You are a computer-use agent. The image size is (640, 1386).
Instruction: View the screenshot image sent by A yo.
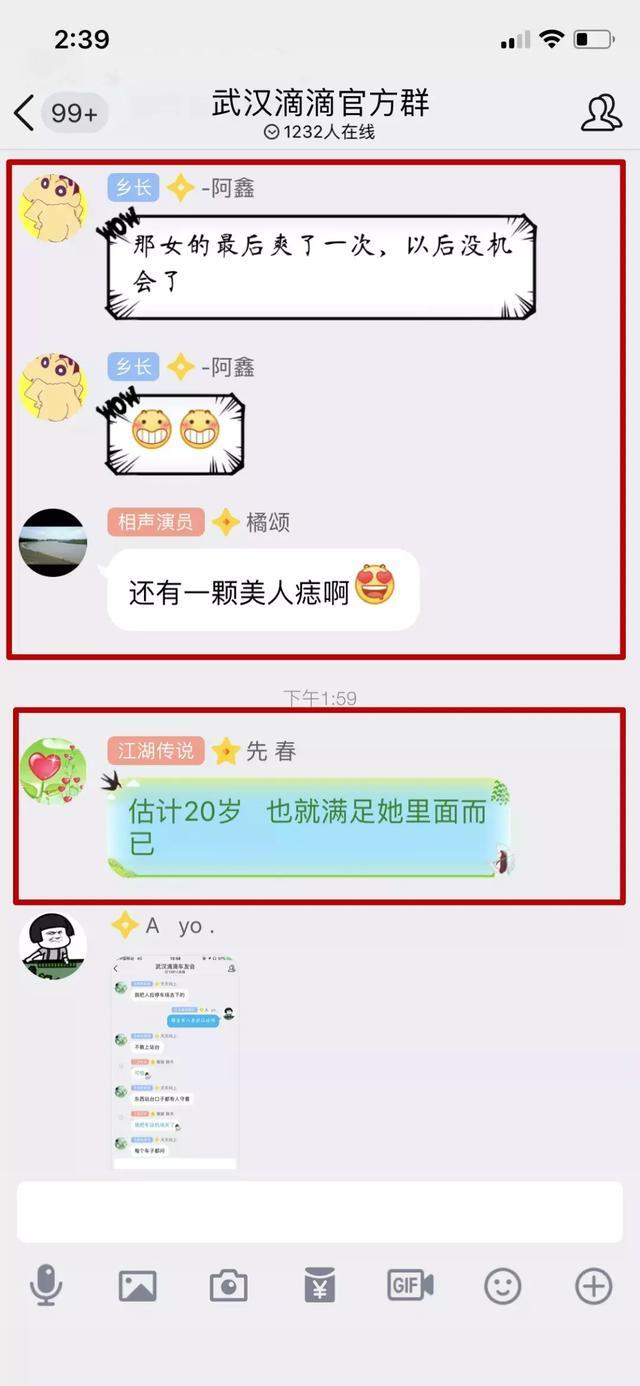pyautogui.click(x=175, y=1060)
